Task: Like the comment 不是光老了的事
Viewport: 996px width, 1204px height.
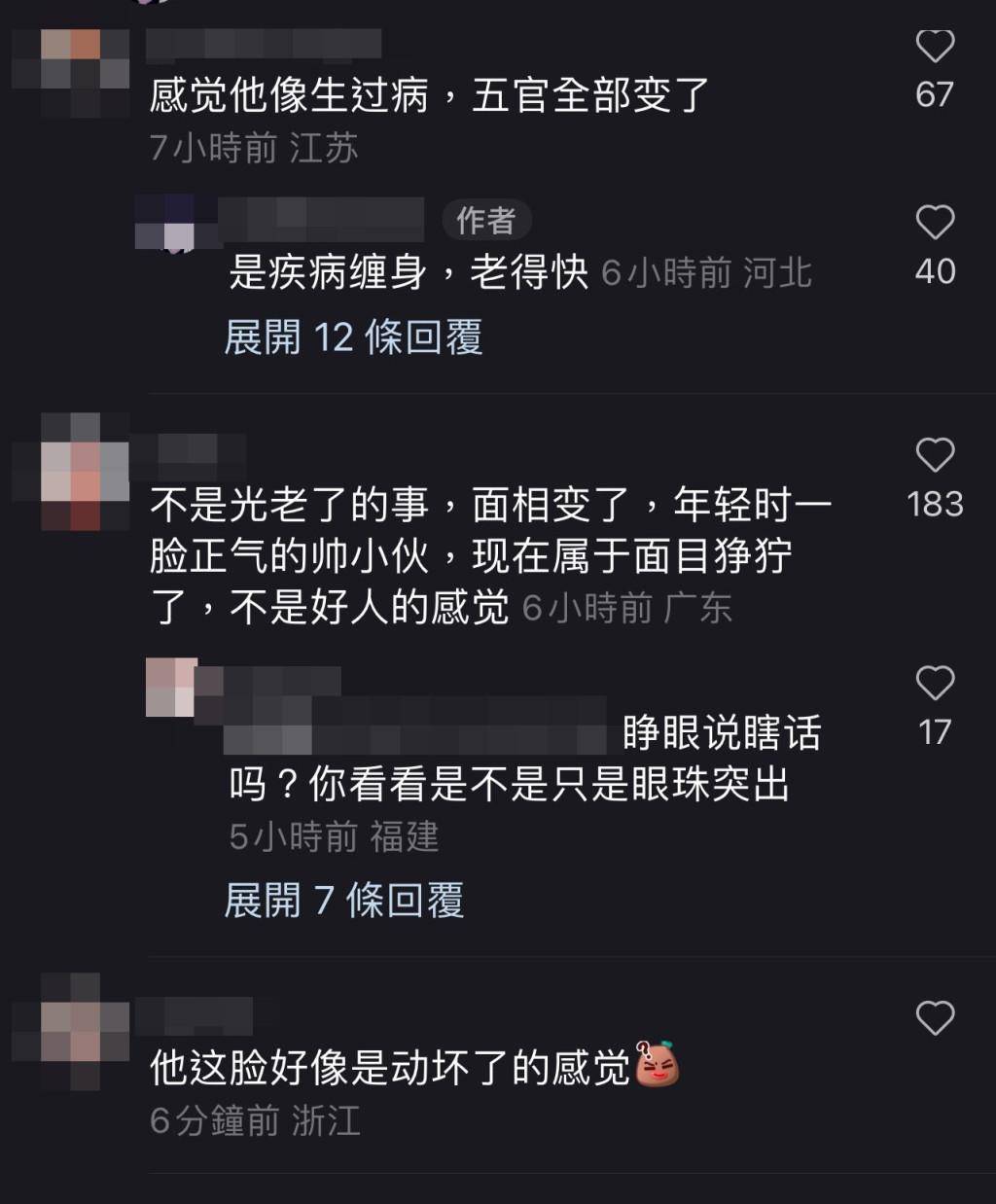Action: tap(935, 455)
